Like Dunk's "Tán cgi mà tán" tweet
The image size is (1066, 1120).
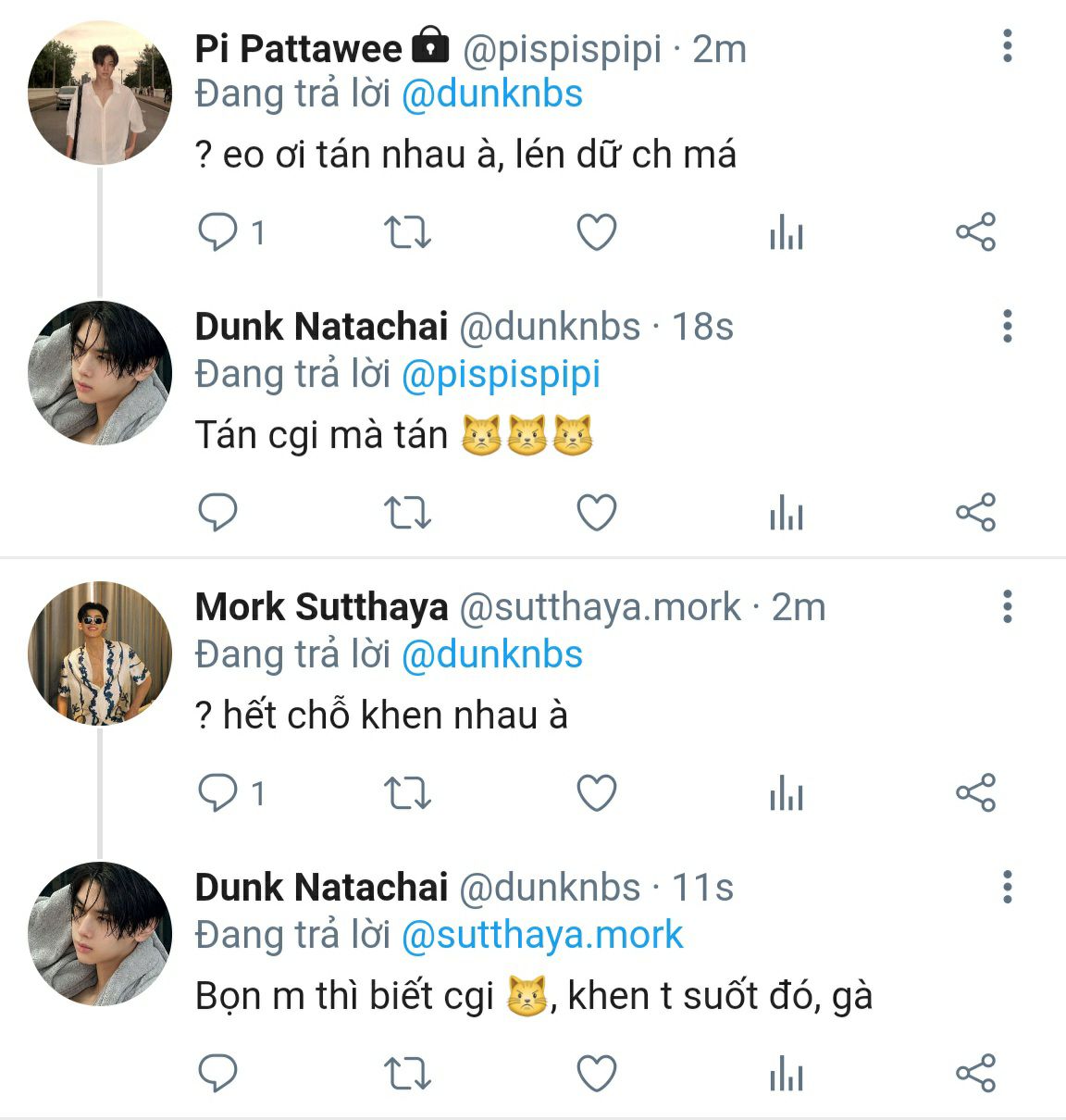pos(597,512)
